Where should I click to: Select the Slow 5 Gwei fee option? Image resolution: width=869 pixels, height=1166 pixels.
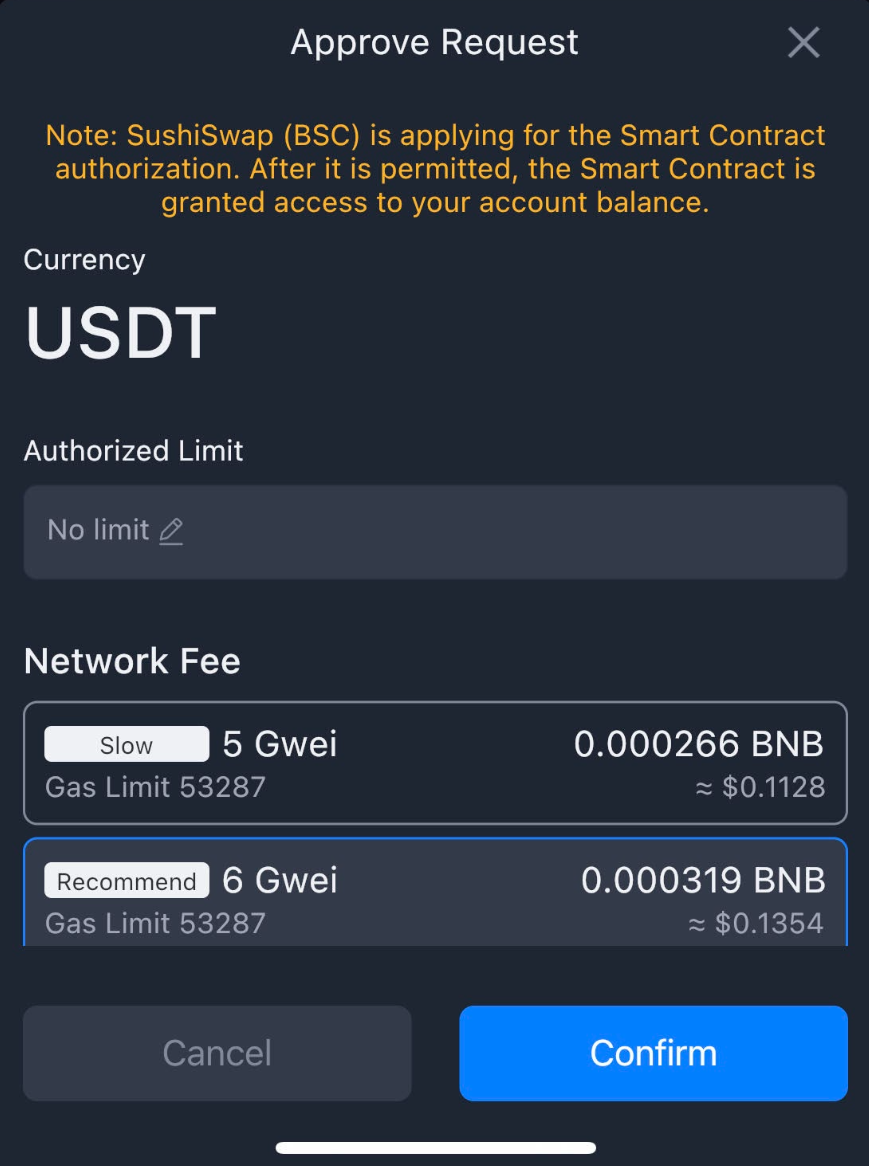pos(435,762)
